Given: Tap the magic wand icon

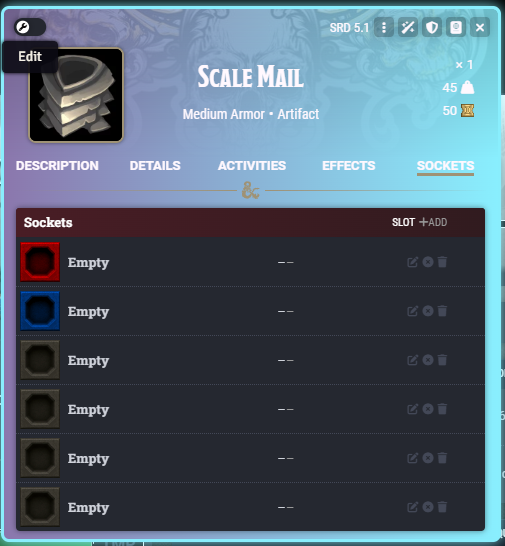Looking at the screenshot, I should pos(408,27).
